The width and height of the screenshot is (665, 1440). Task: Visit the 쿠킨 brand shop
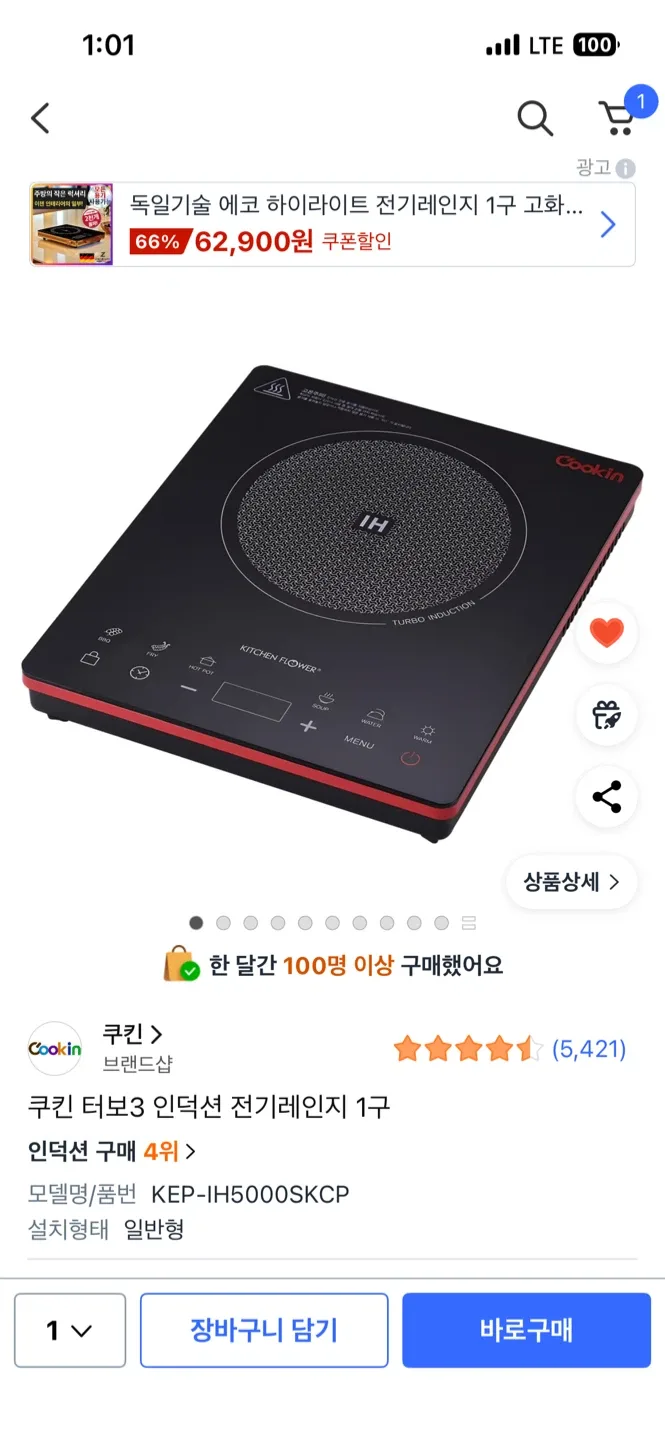coord(132,1034)
